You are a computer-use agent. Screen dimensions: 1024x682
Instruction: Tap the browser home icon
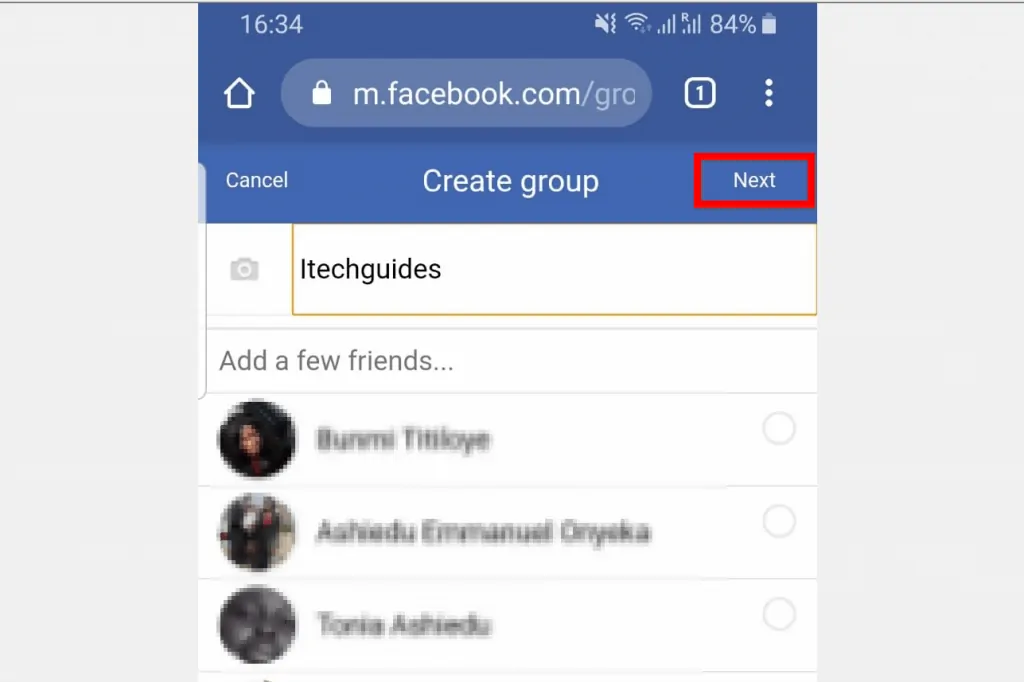pos(239,94)
